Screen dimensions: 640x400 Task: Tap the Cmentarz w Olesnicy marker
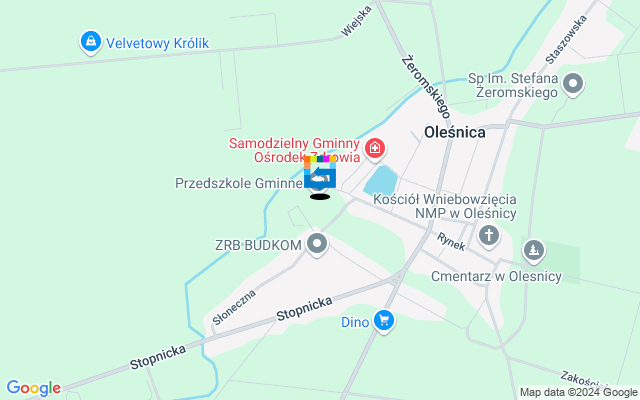point(534,249)
